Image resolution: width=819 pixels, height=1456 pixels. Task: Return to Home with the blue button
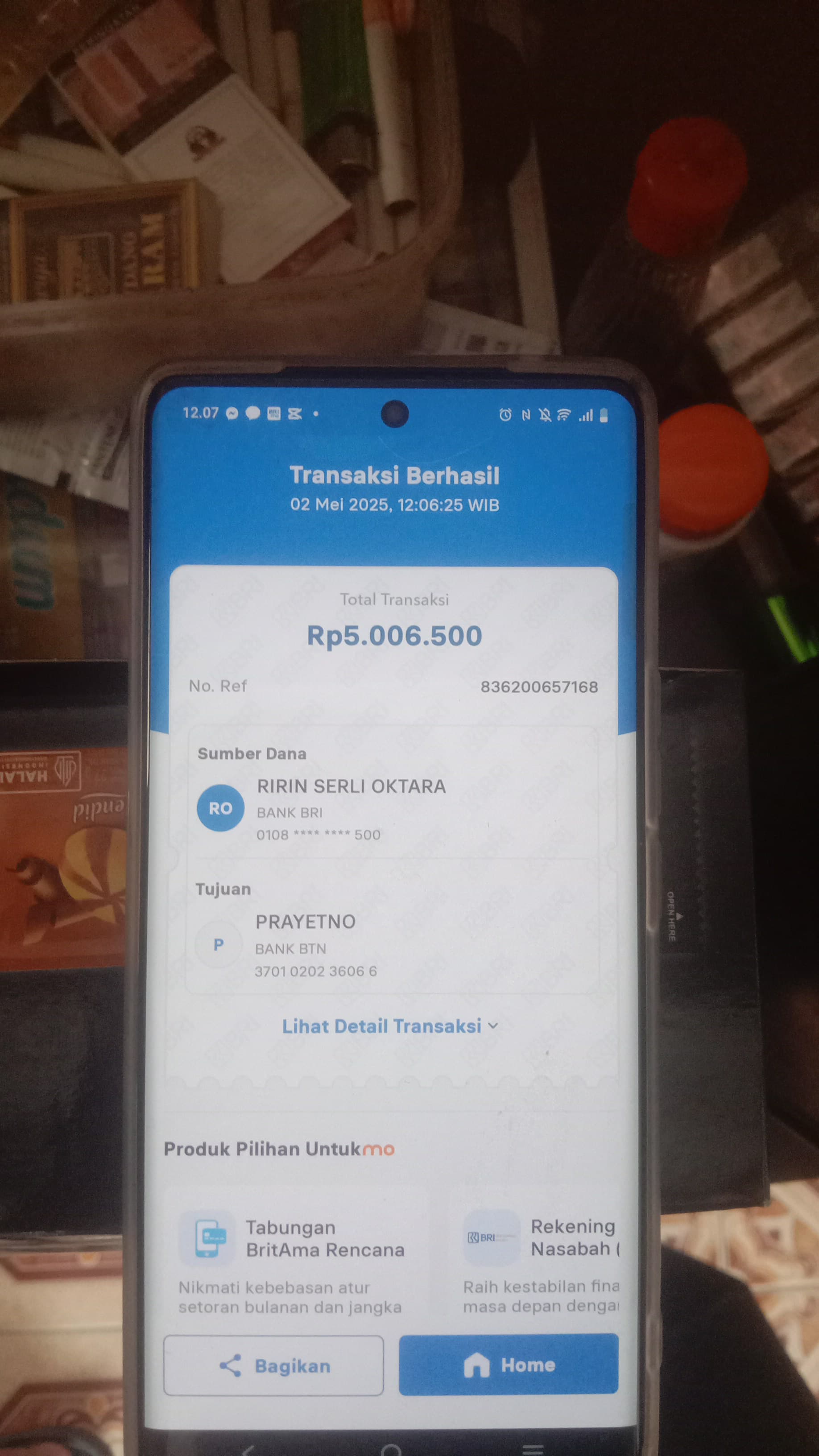[x=508, y=1365]
